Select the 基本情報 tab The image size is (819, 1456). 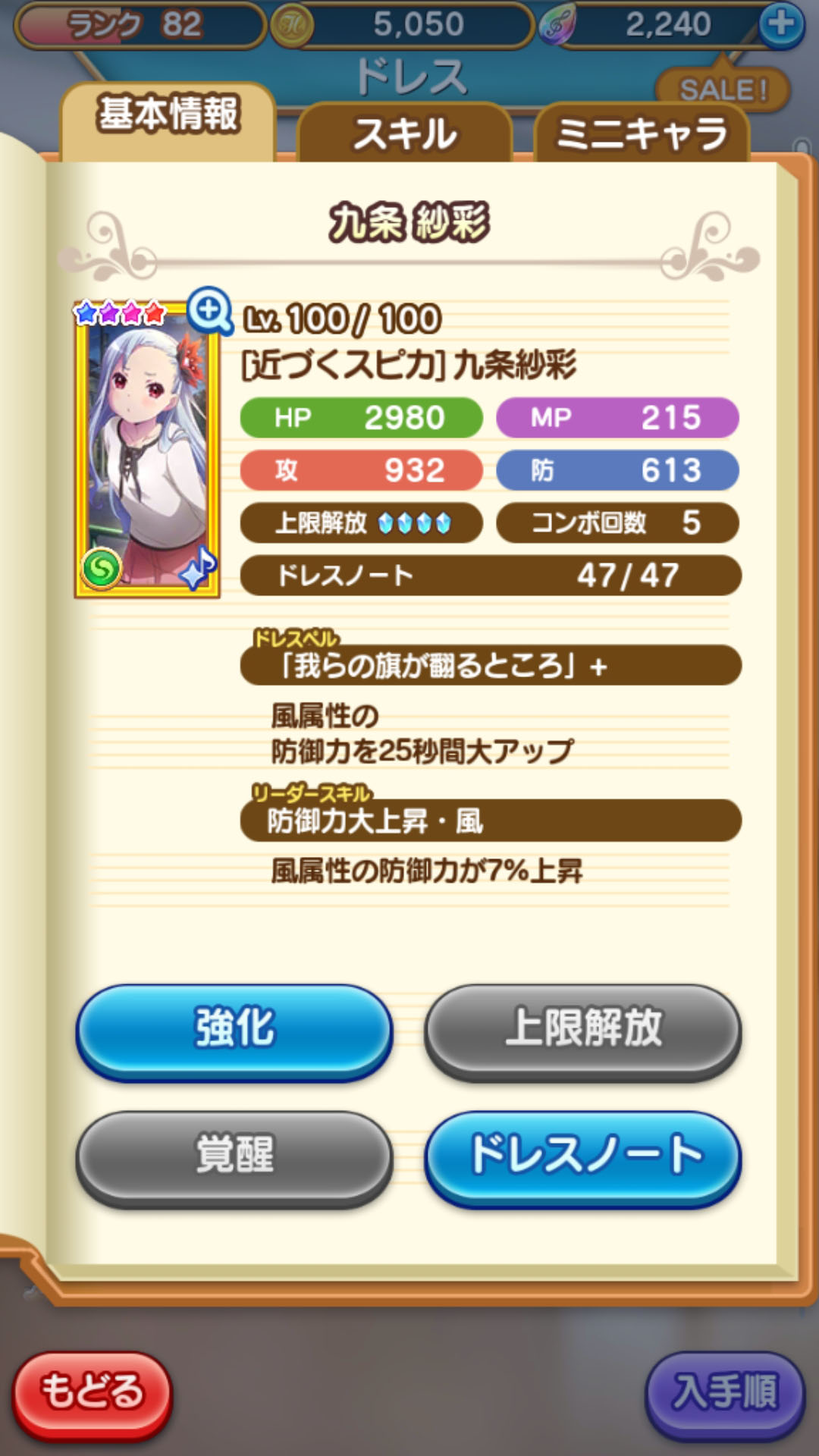coord(168,121)
